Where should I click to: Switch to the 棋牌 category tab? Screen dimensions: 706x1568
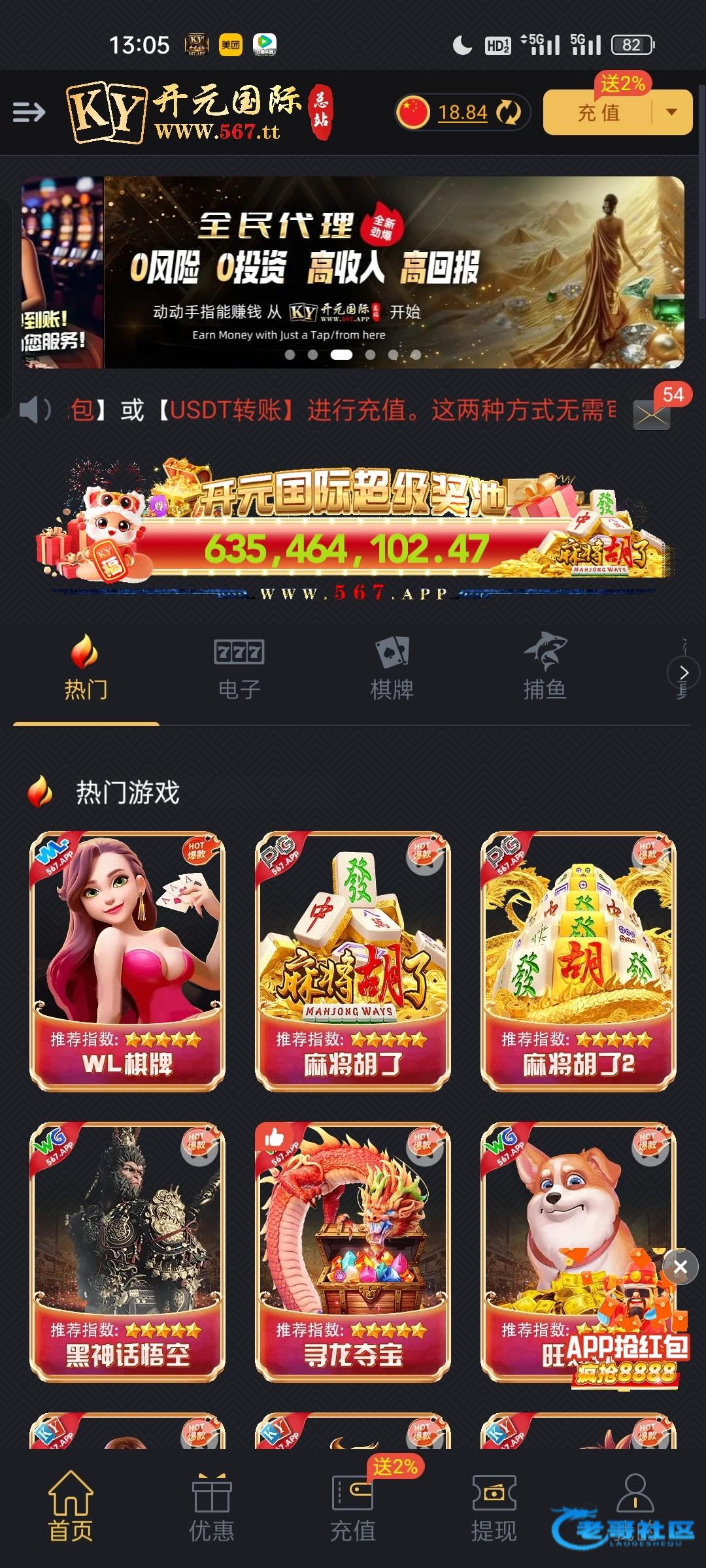pyautogui.click(x=392, y=668)
